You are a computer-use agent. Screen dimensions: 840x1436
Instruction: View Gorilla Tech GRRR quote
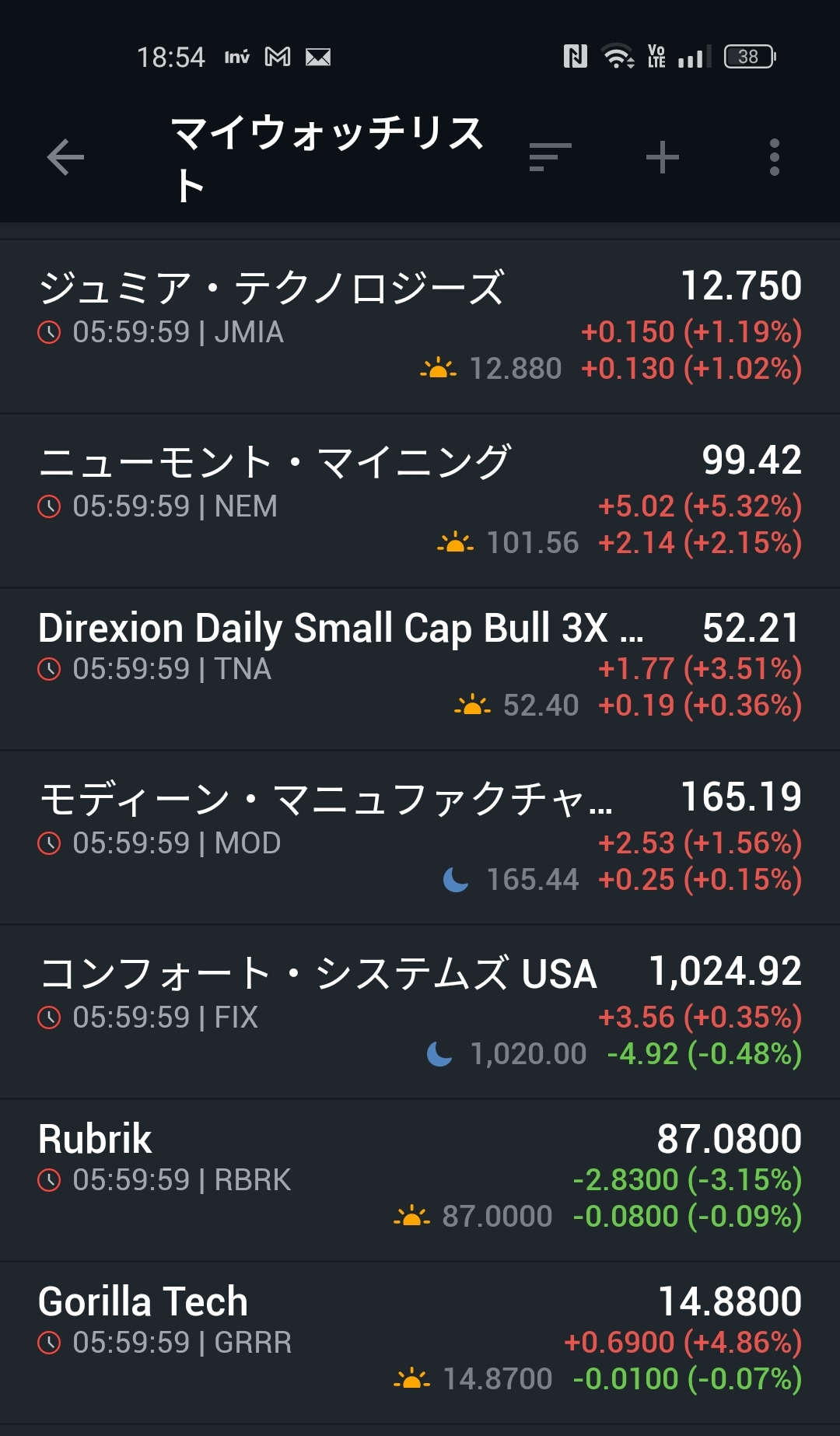[x=420, y=1341]
